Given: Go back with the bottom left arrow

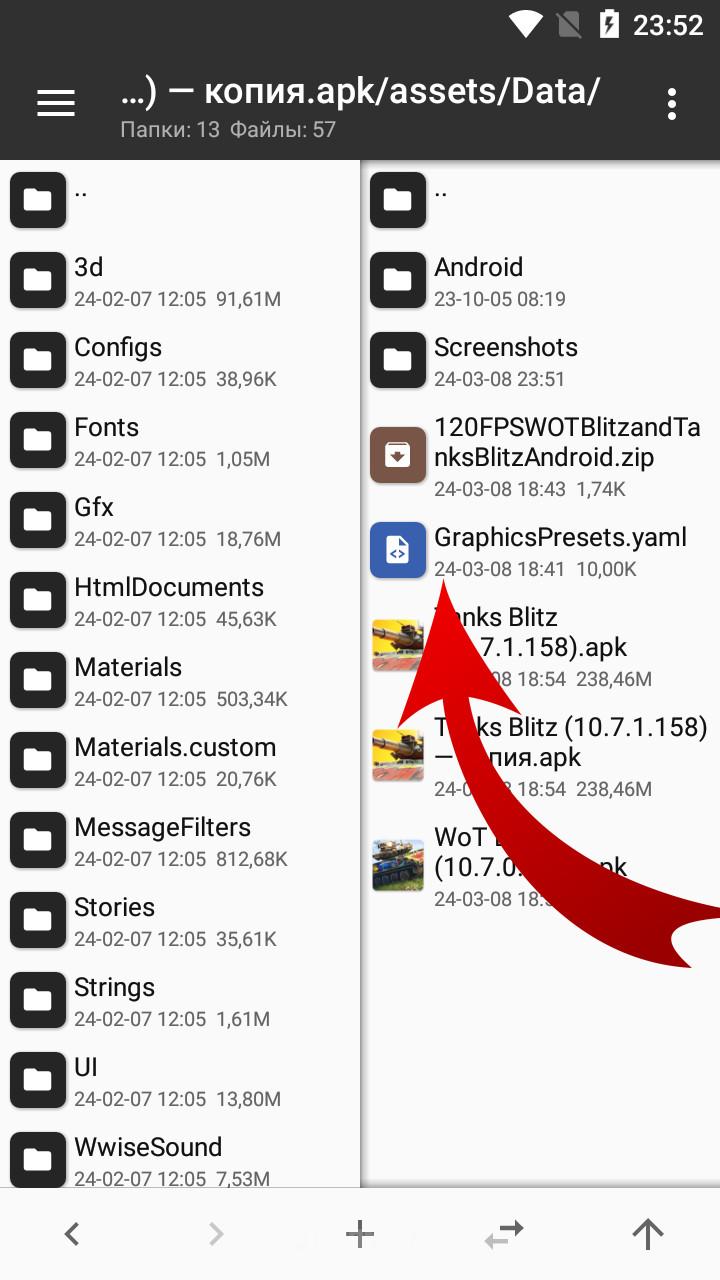Looking at the screenshot, I should [72, 1235].
